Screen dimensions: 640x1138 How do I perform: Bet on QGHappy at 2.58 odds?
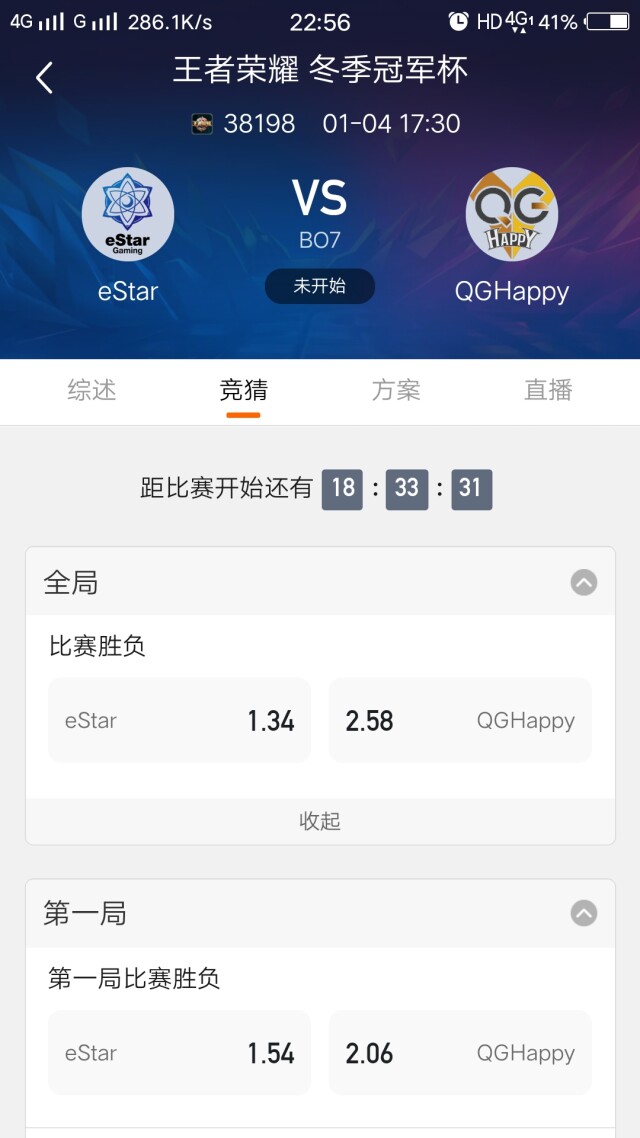coord(460,721)
